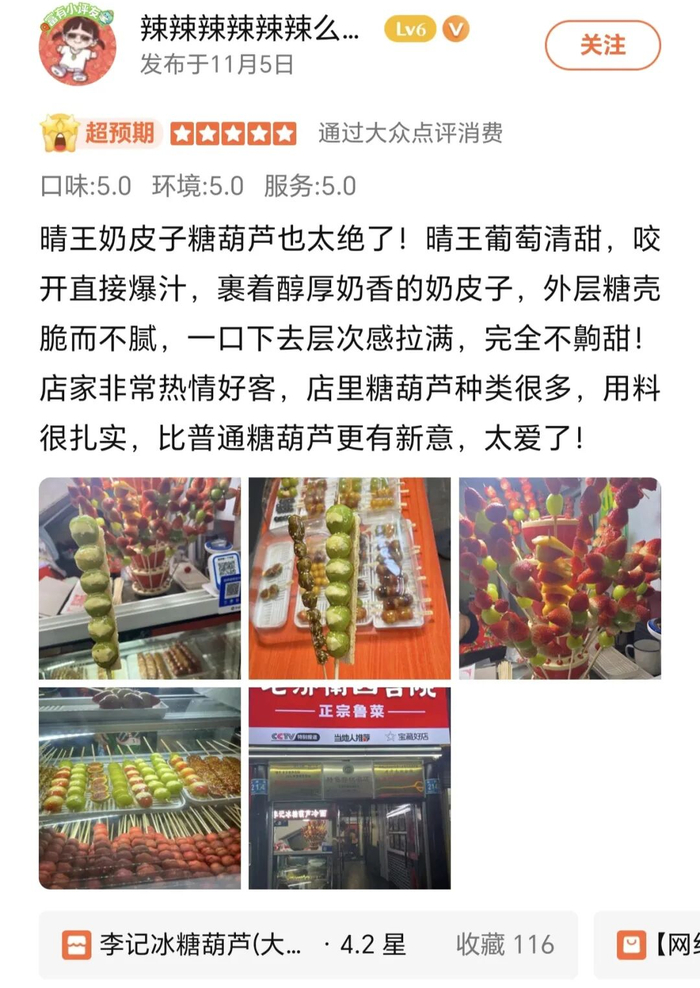
Task: Follow this reviewer with 关注 button
Action: pyautogui.click(x=602, y=45)
